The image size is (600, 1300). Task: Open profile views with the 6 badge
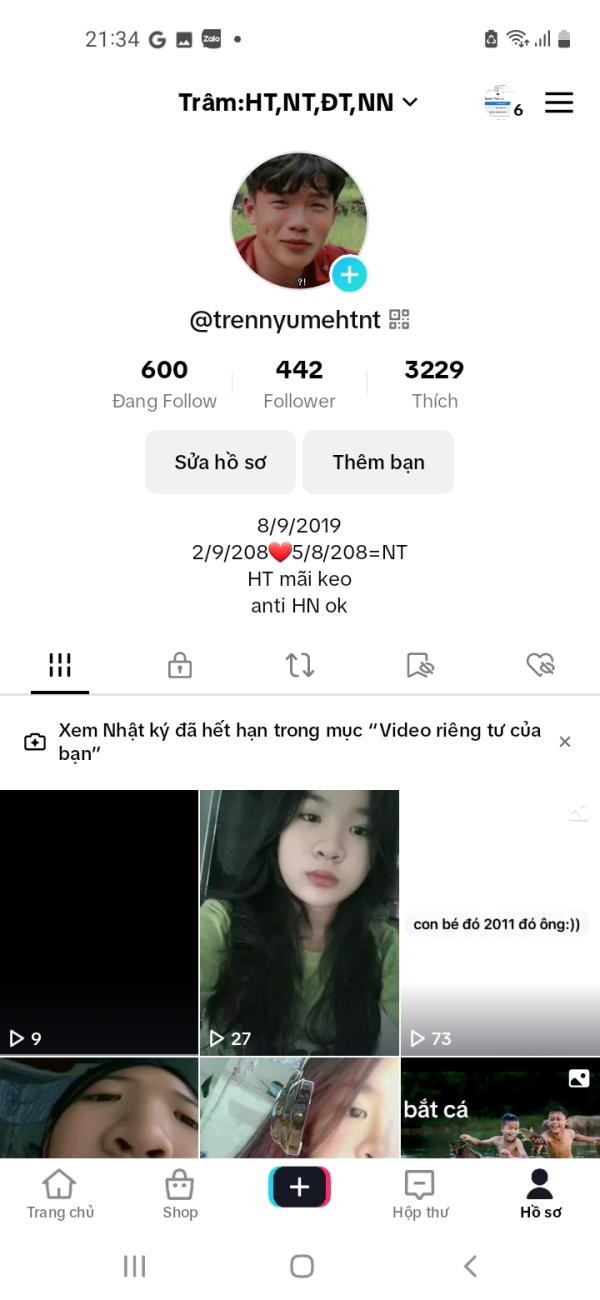coord(501,103)
